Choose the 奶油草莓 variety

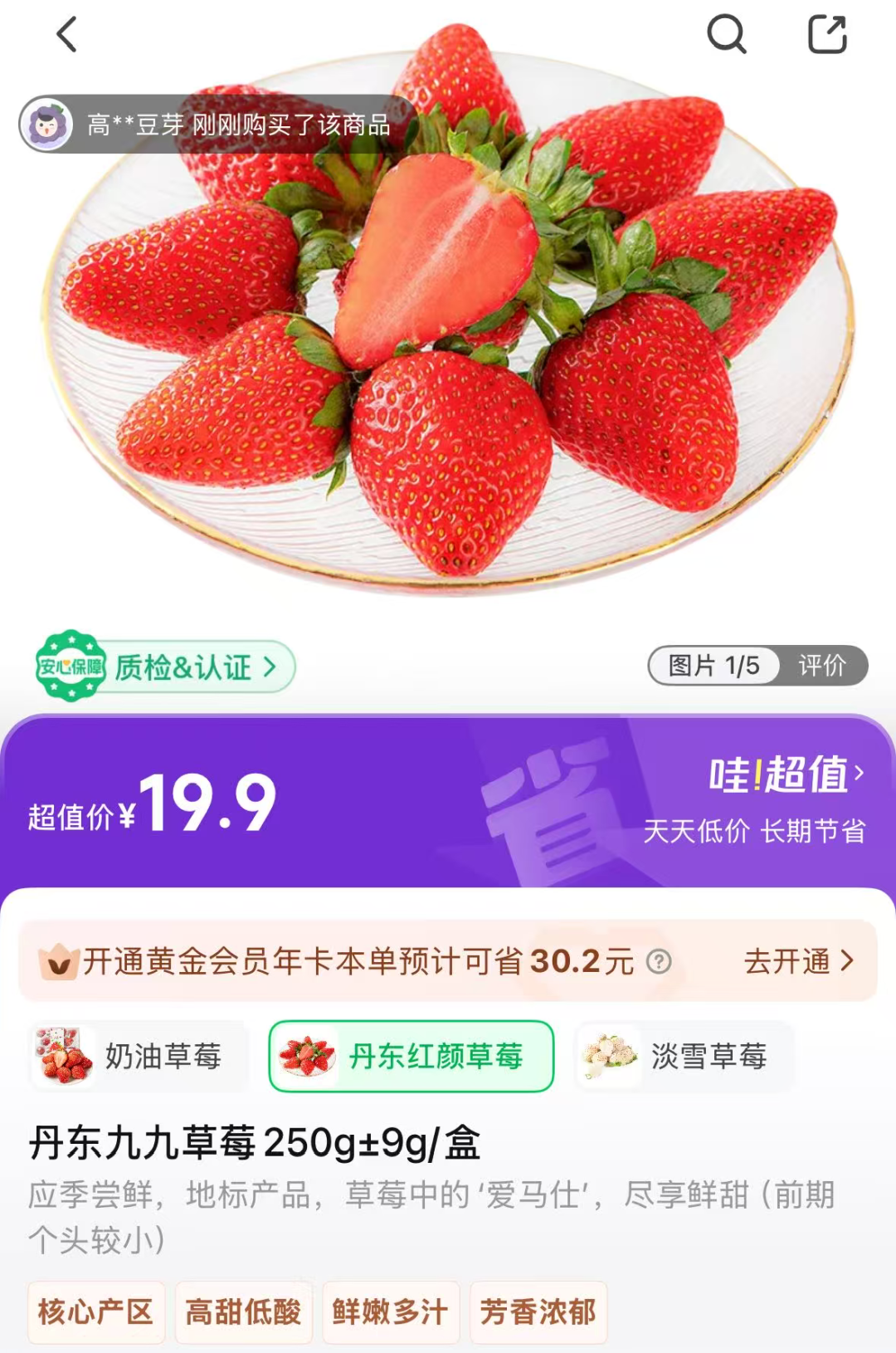[139, 1056]
